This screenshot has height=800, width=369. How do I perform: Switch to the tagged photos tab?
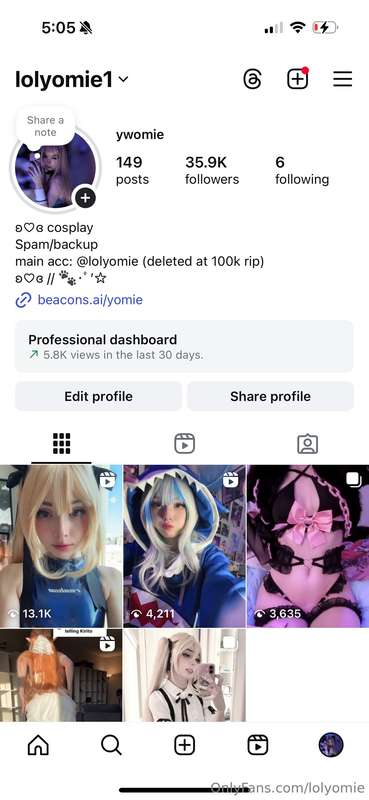pos(307,444)
